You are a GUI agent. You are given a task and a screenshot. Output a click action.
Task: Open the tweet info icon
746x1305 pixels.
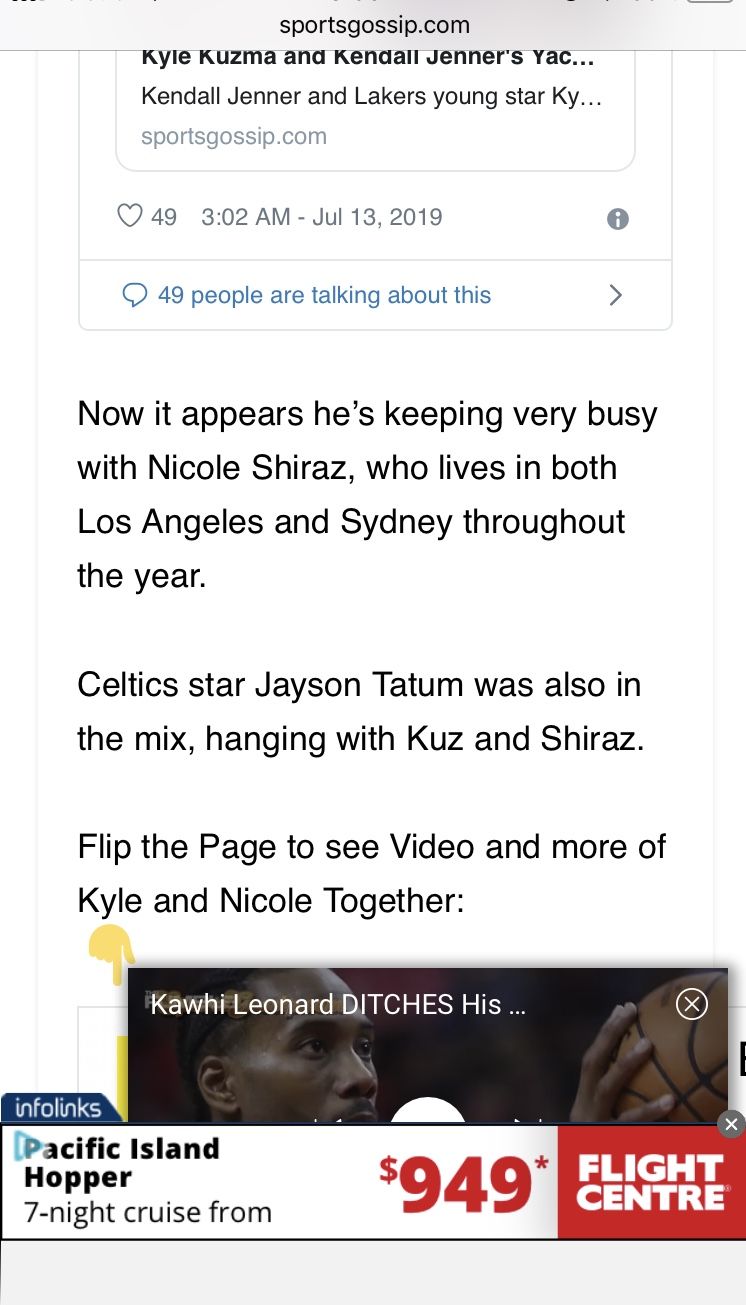[618, 219]
